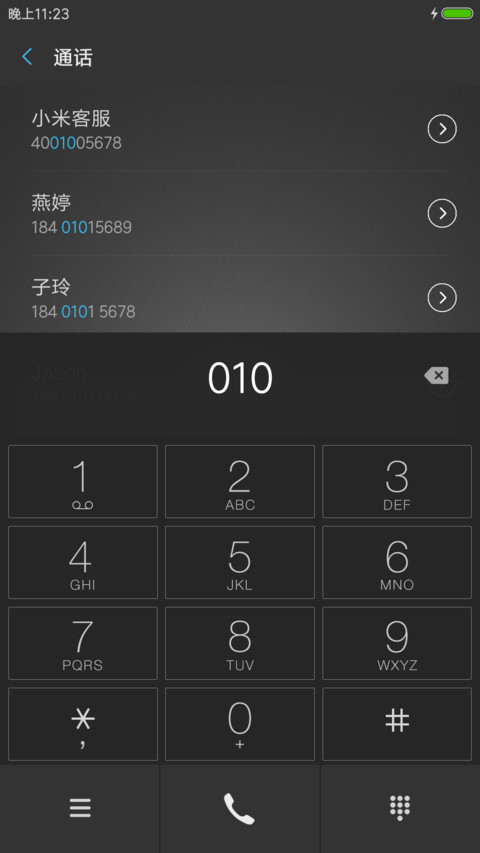The image size is (480, 853).
Task: Dial the 1 voicemail key
Action: (83, 481)
